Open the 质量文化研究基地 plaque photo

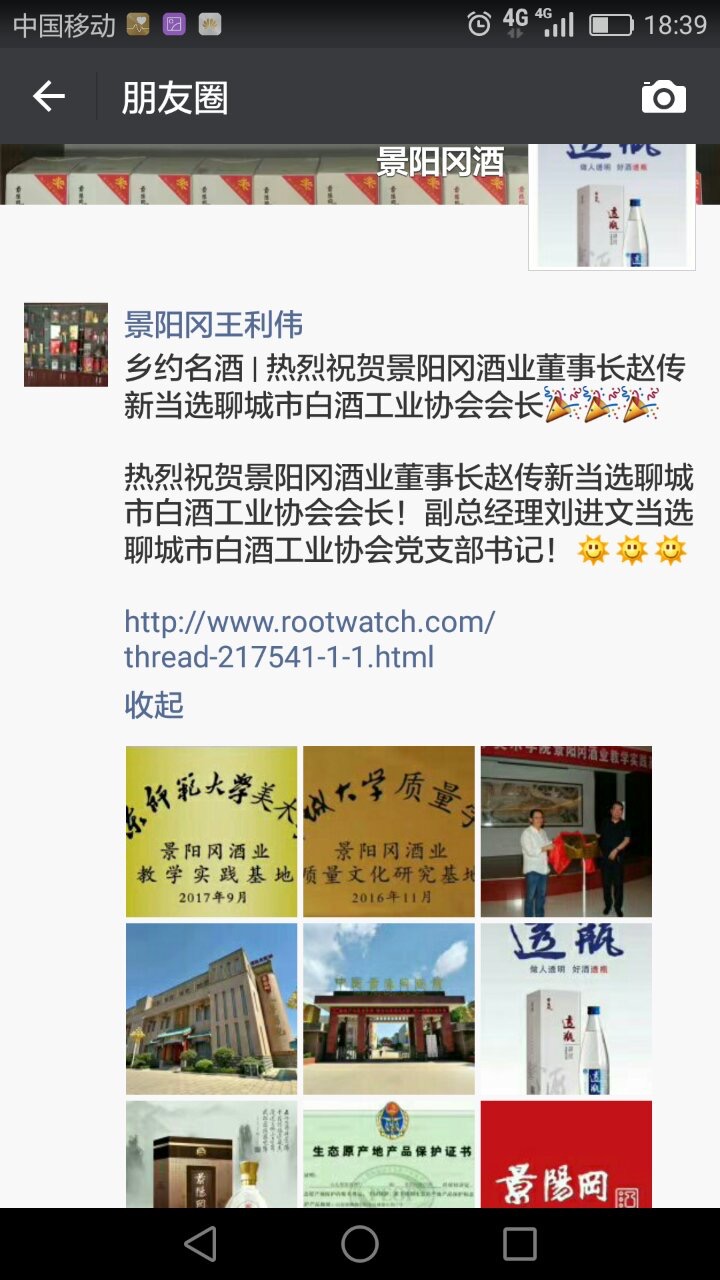pyautogui.click(x=389, y=831)
